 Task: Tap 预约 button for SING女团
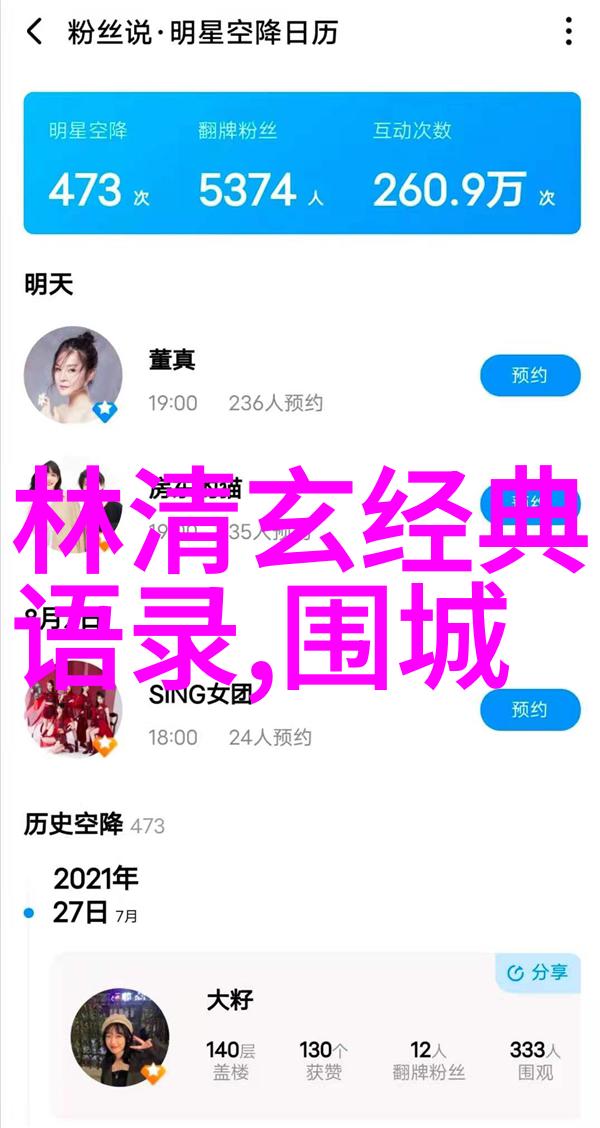tap(530, 710)
